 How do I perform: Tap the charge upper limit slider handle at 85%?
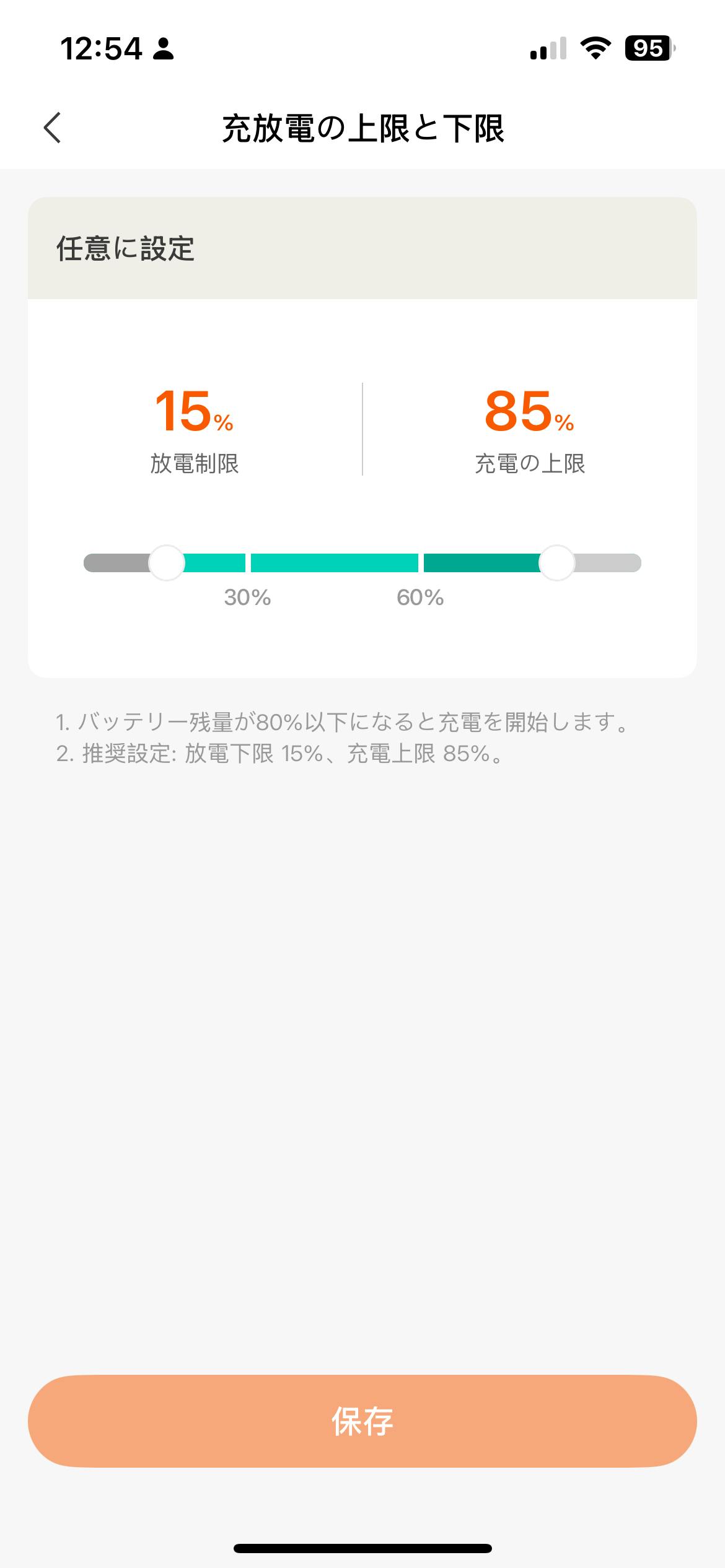point(556,563)
